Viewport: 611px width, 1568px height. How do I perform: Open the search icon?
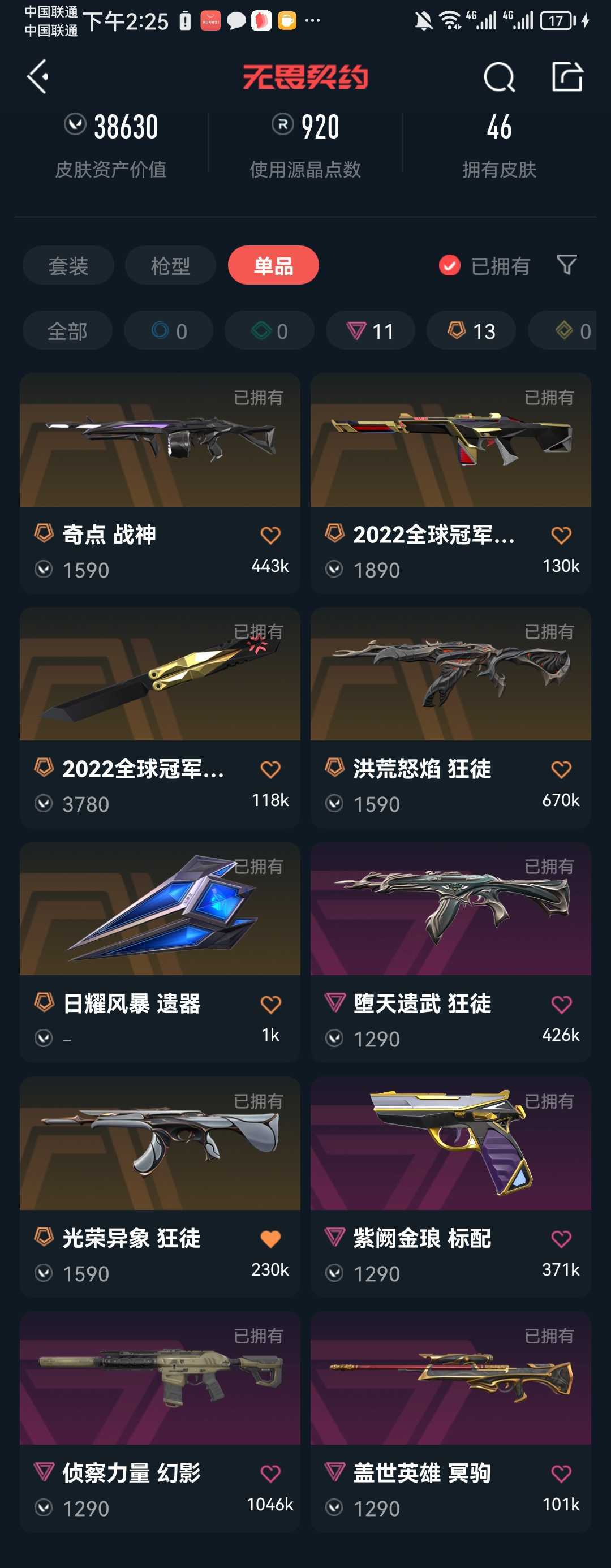click(499, 77)
